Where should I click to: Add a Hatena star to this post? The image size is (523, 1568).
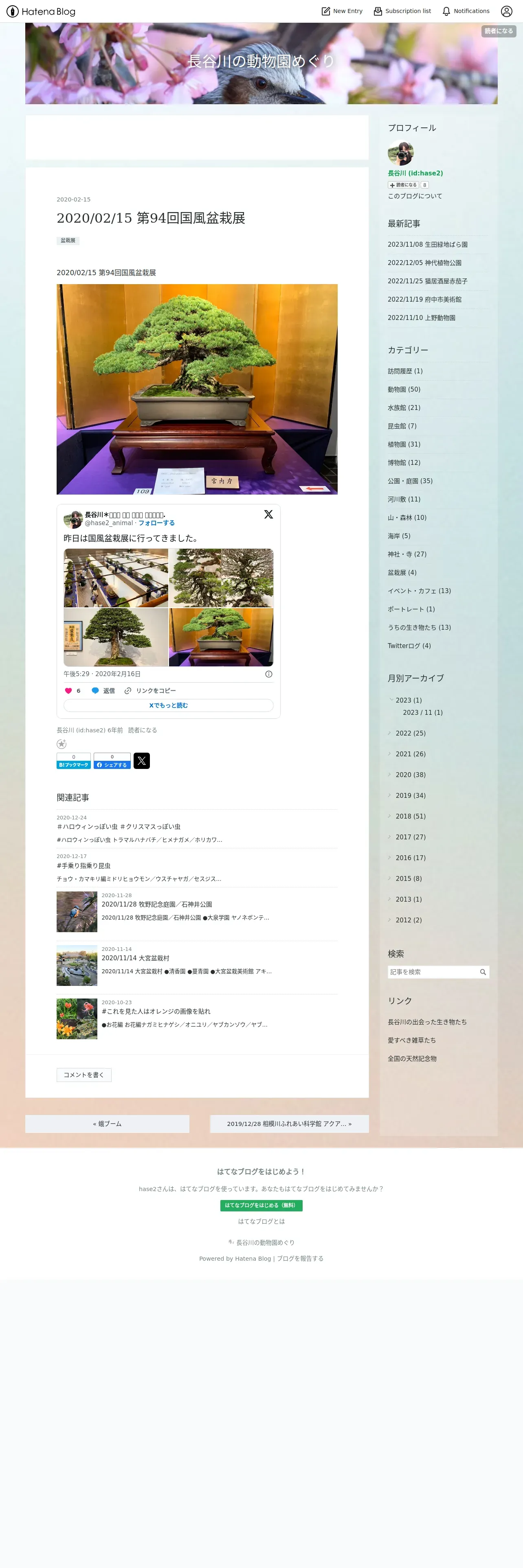tap(62, 743)
